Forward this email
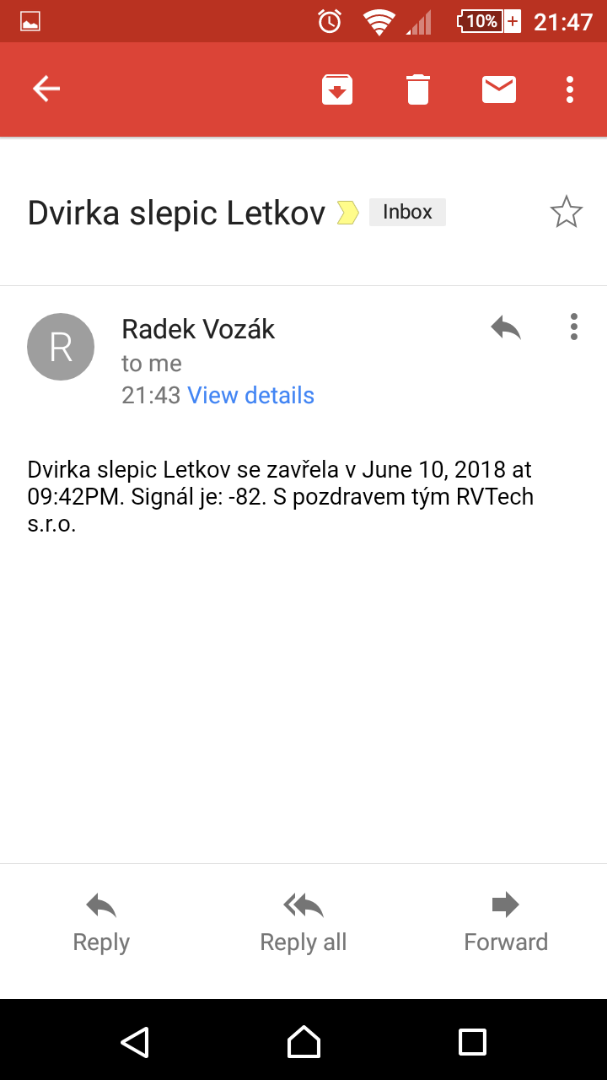This screenshot has width=607, height=1080. click(506, 923)
